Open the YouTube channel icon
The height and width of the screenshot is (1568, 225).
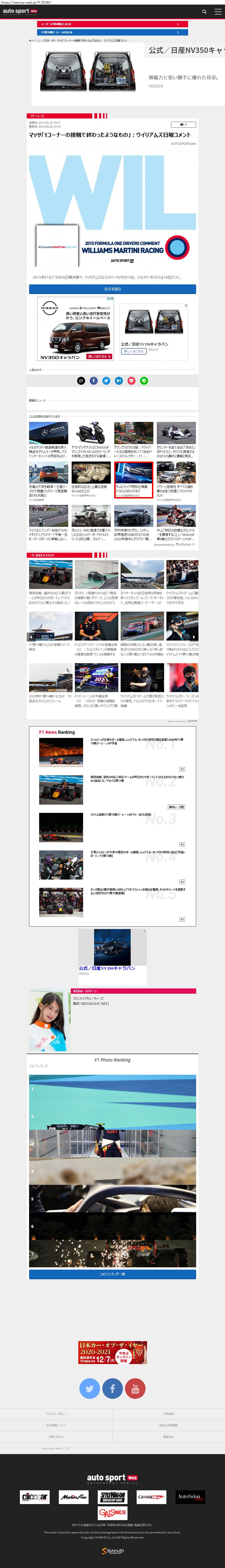[135, 1388]
